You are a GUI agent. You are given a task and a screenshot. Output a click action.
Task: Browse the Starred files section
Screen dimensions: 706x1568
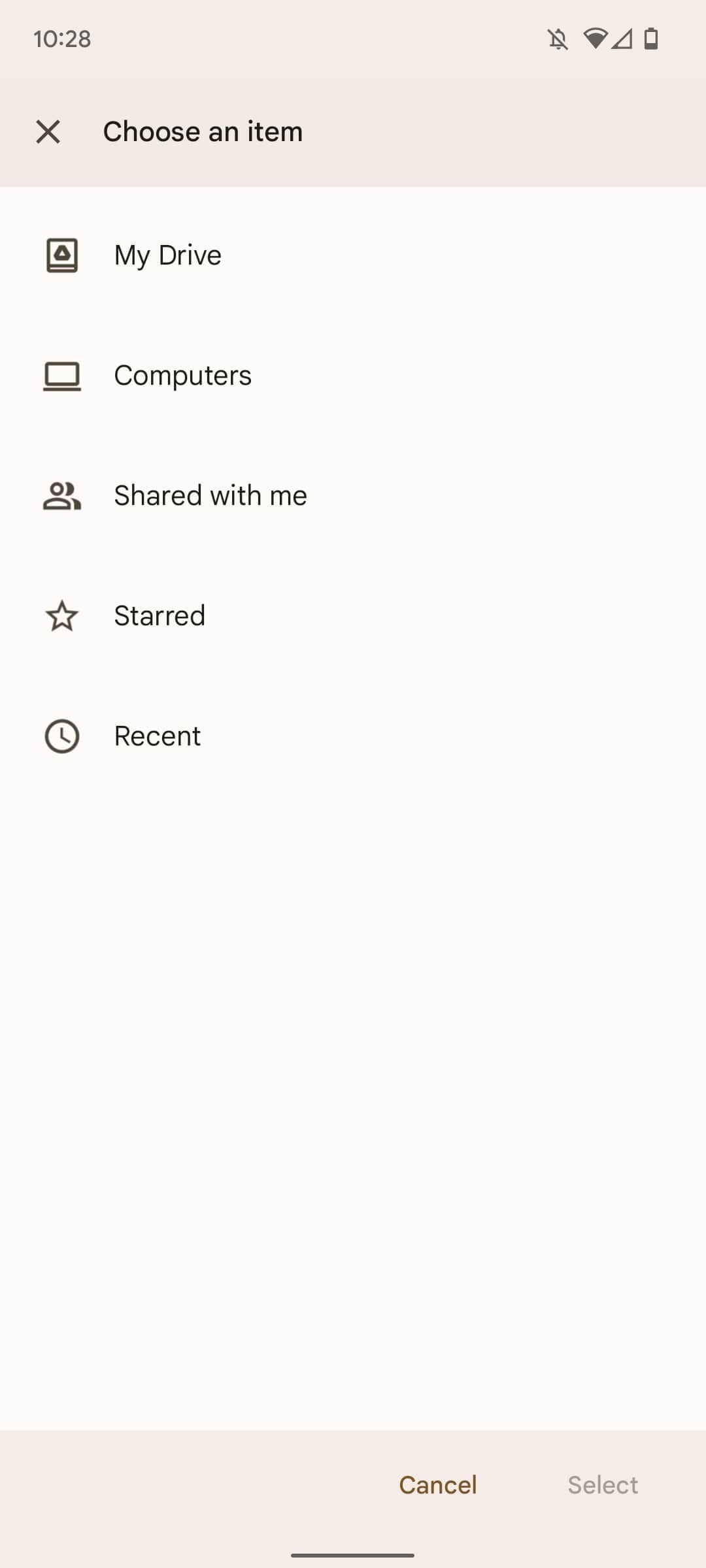tap(159, 615)
